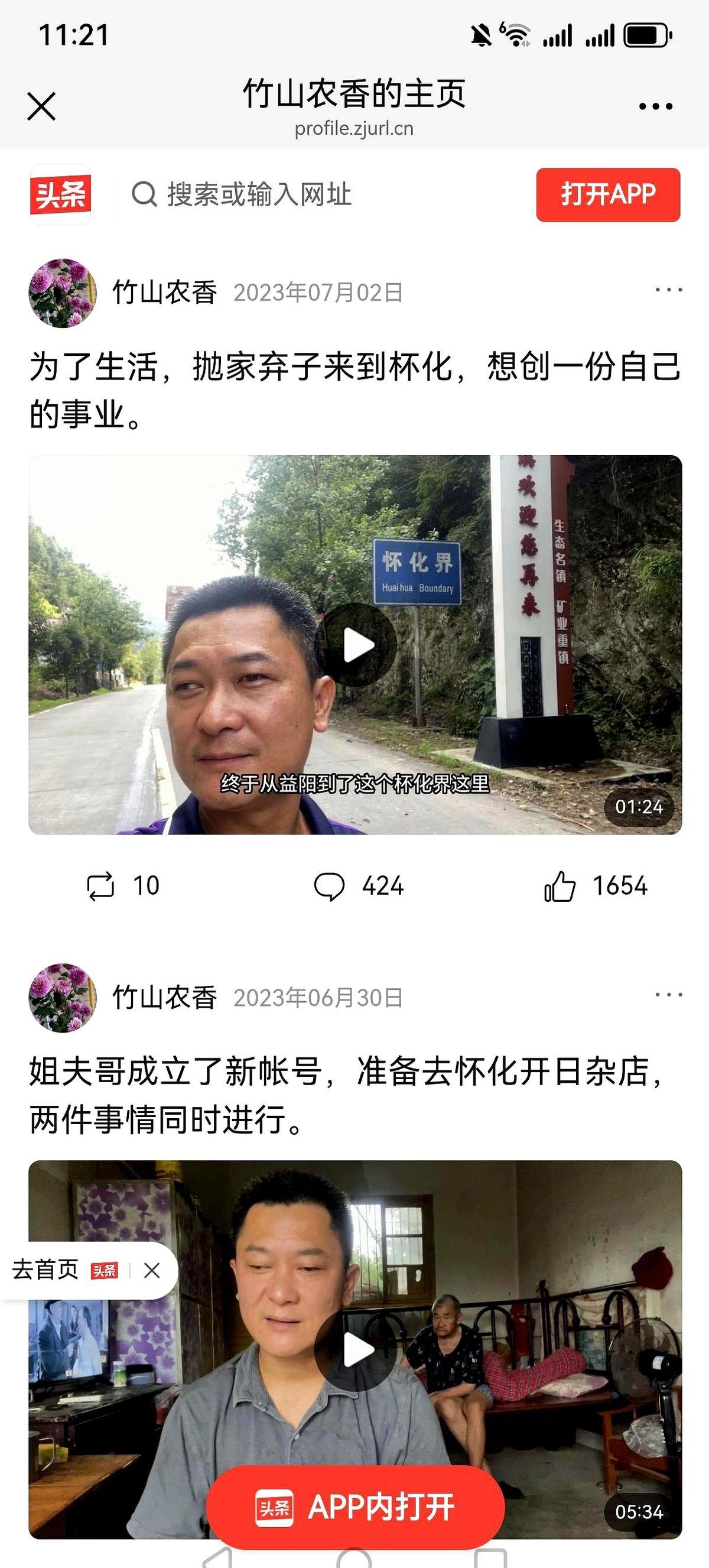The width and height of the screenshot is (709, 1568).
Task: Tap the magnifier icon in the search bar
Action: (x=144, y=194)
